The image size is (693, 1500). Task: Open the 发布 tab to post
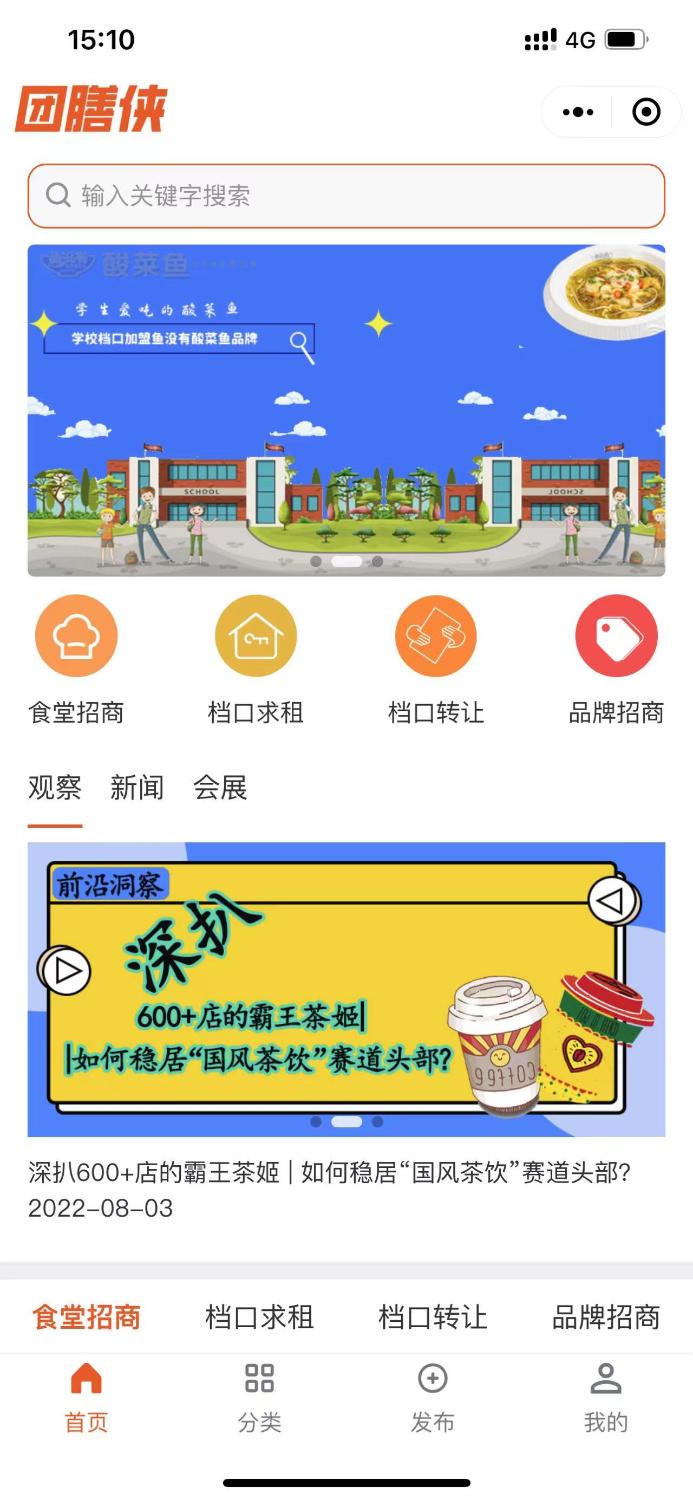click(x=433, y=1397)
